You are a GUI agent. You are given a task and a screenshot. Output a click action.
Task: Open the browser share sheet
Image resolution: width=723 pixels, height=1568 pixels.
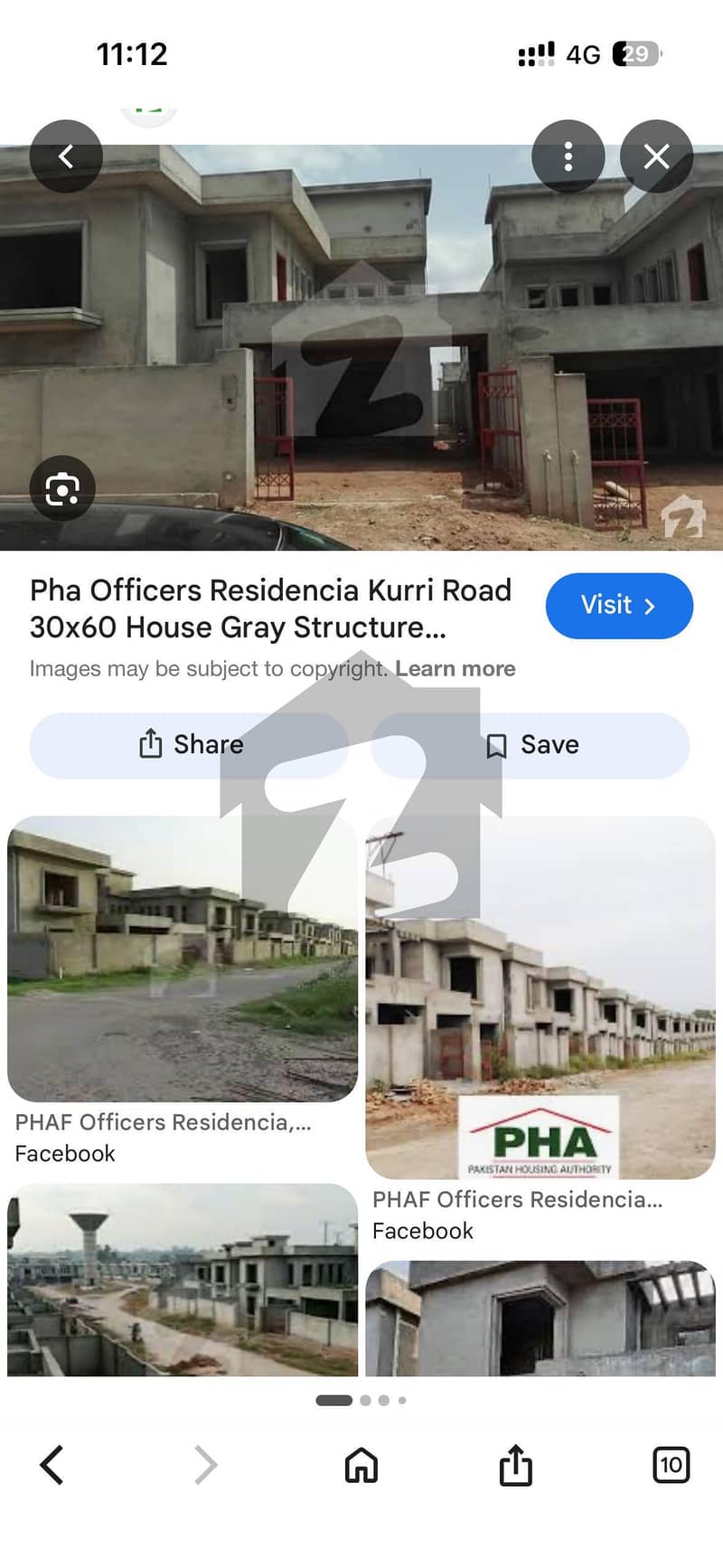coord(515,1464)
